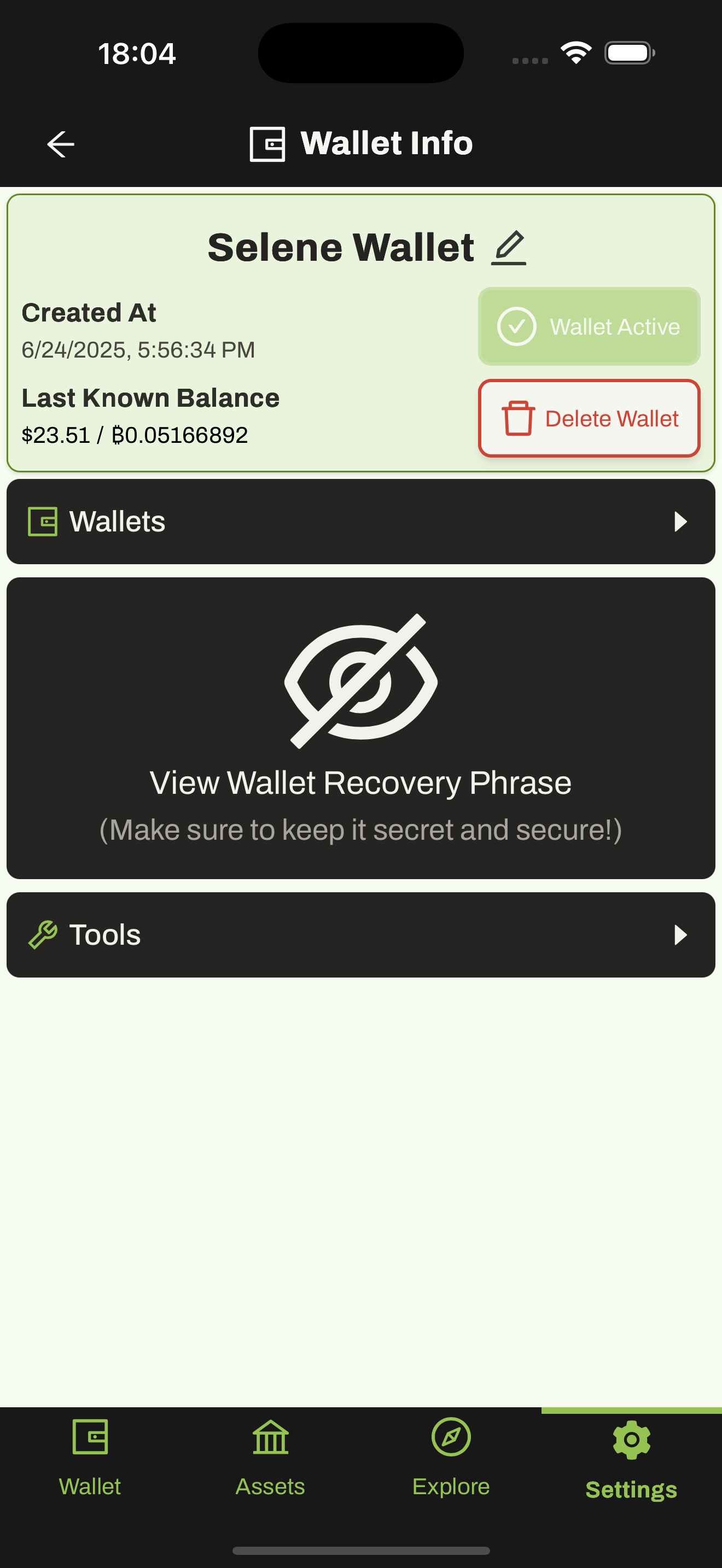722x1568 pixels.
Task: Select the pencil icon to rename Selene Wallet
Action: coord(508,247)
